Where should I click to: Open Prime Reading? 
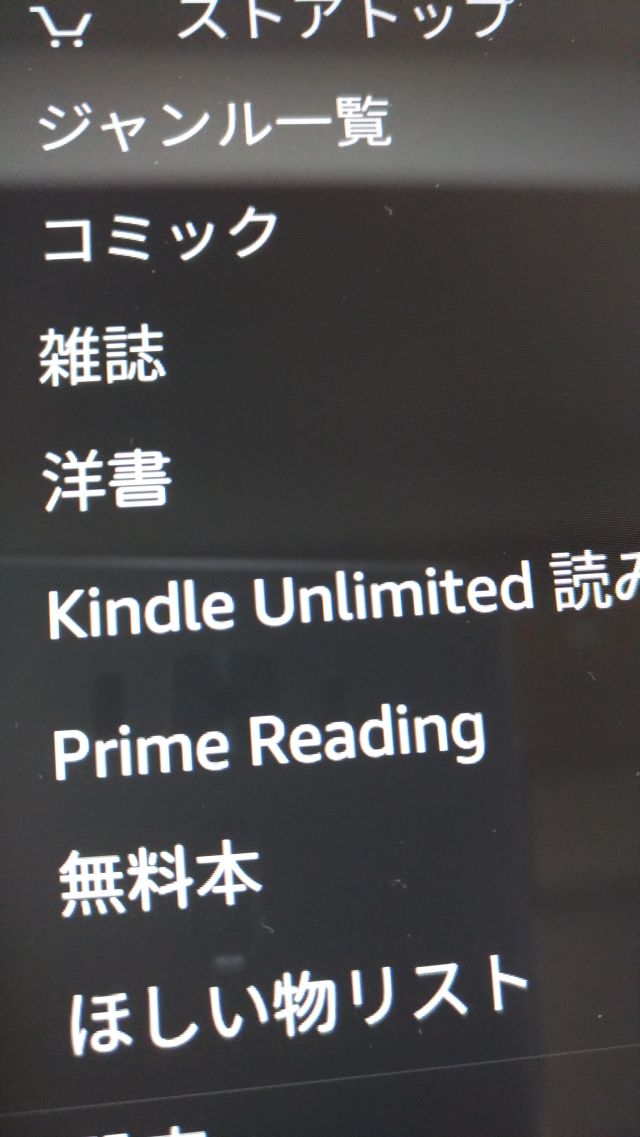(268, 743)
